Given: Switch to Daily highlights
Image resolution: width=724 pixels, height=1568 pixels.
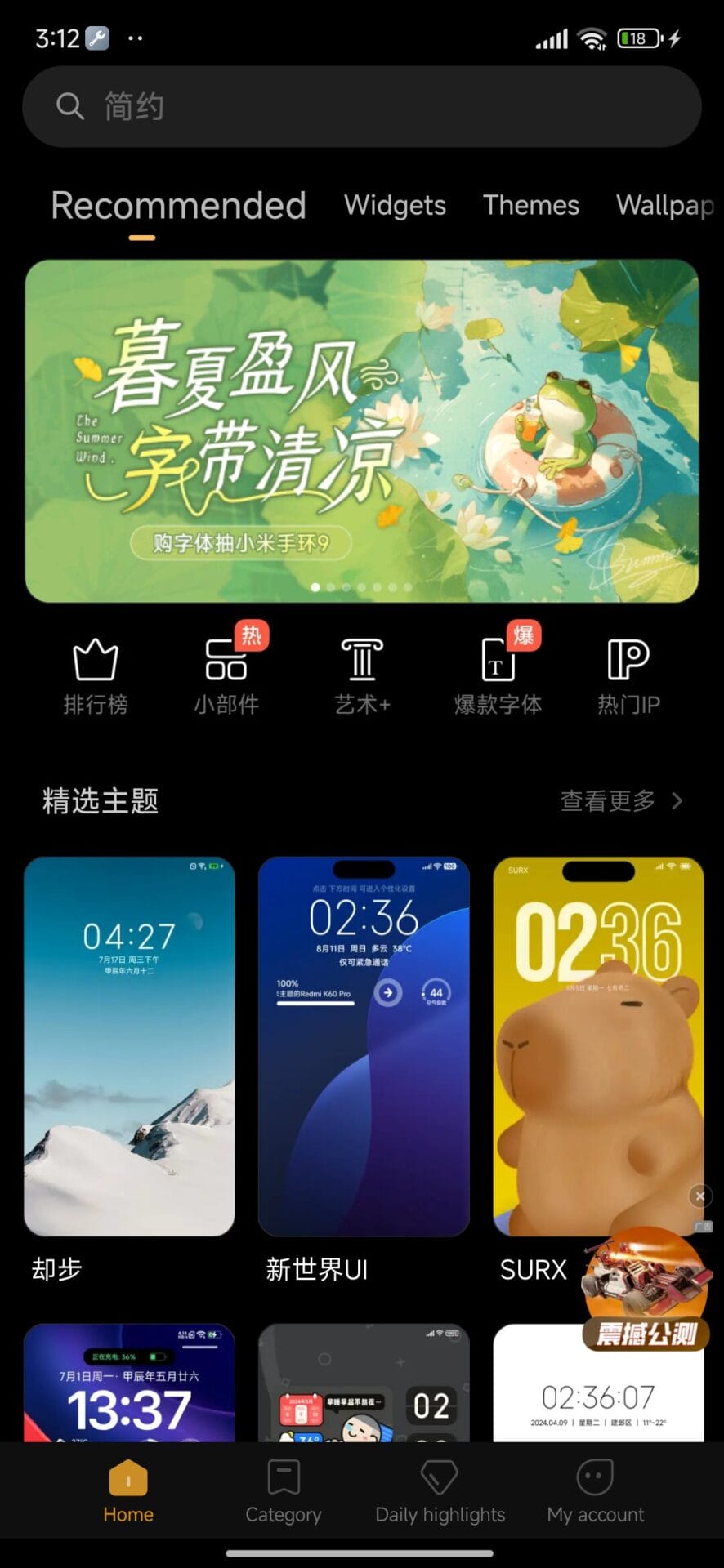Looking at the screenshot, I should coord(440,1492).
